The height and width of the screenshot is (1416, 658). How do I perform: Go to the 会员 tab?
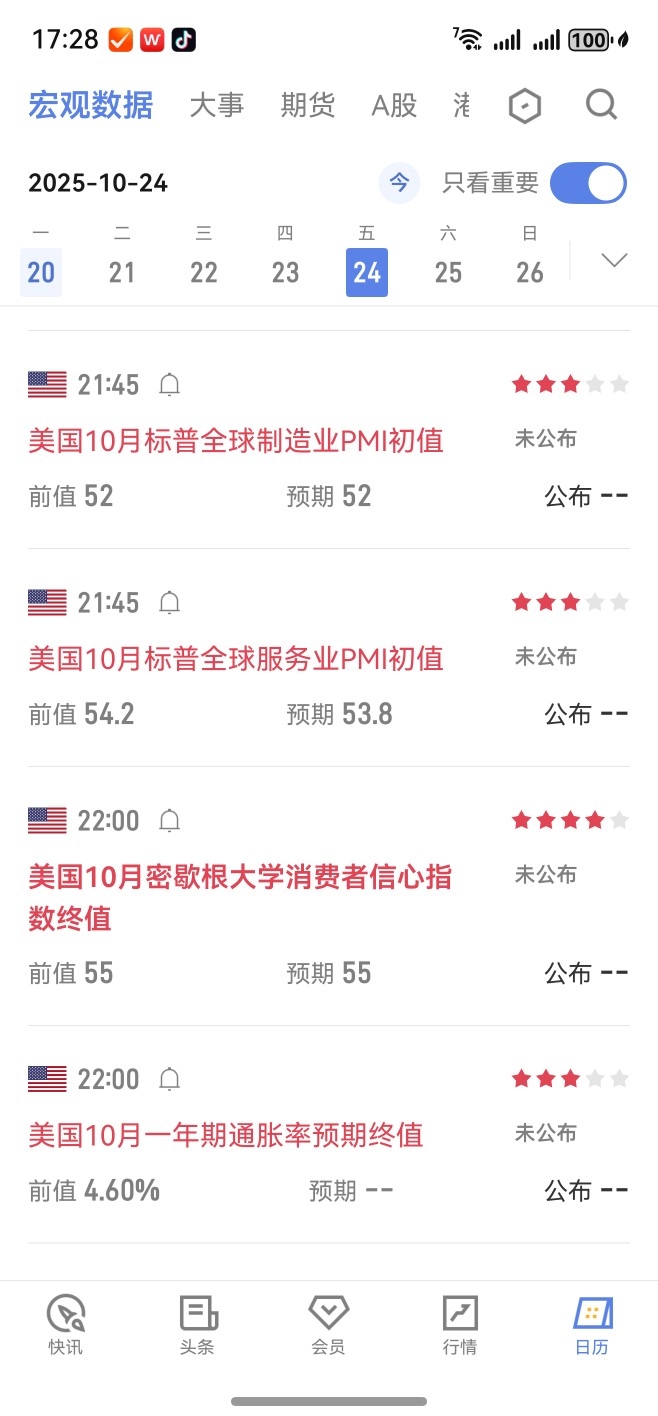(328, 1324)
